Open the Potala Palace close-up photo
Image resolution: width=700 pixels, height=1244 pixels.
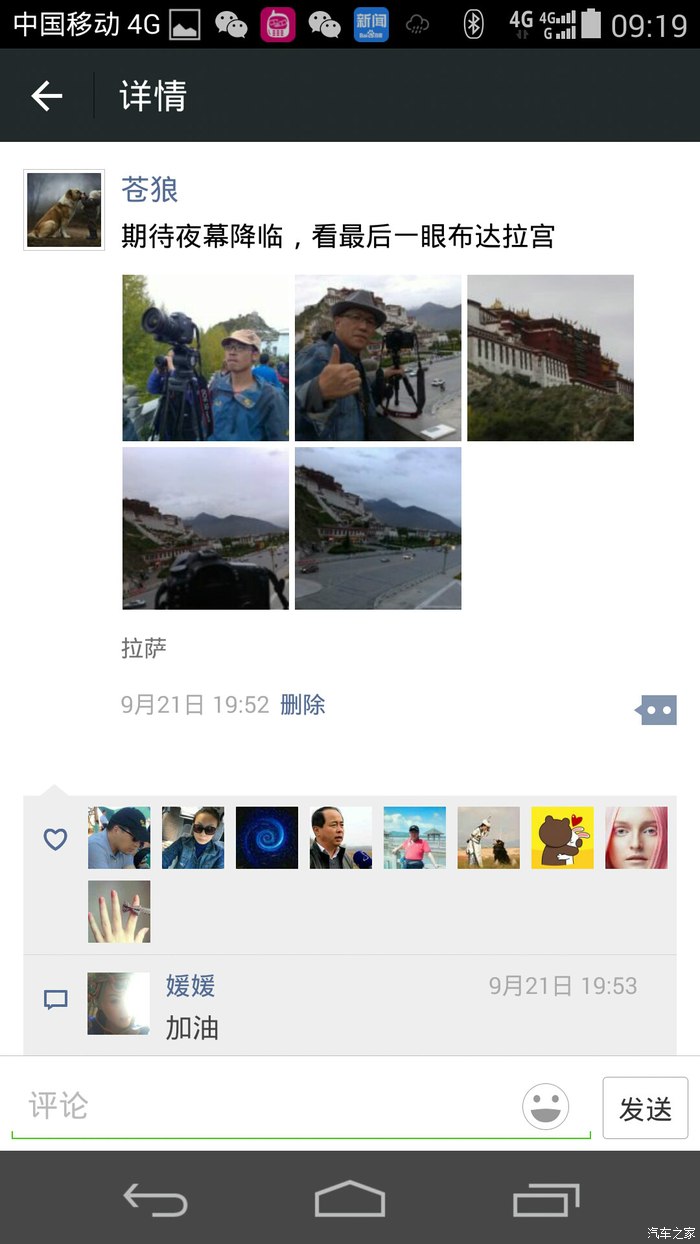pos(550,358)
